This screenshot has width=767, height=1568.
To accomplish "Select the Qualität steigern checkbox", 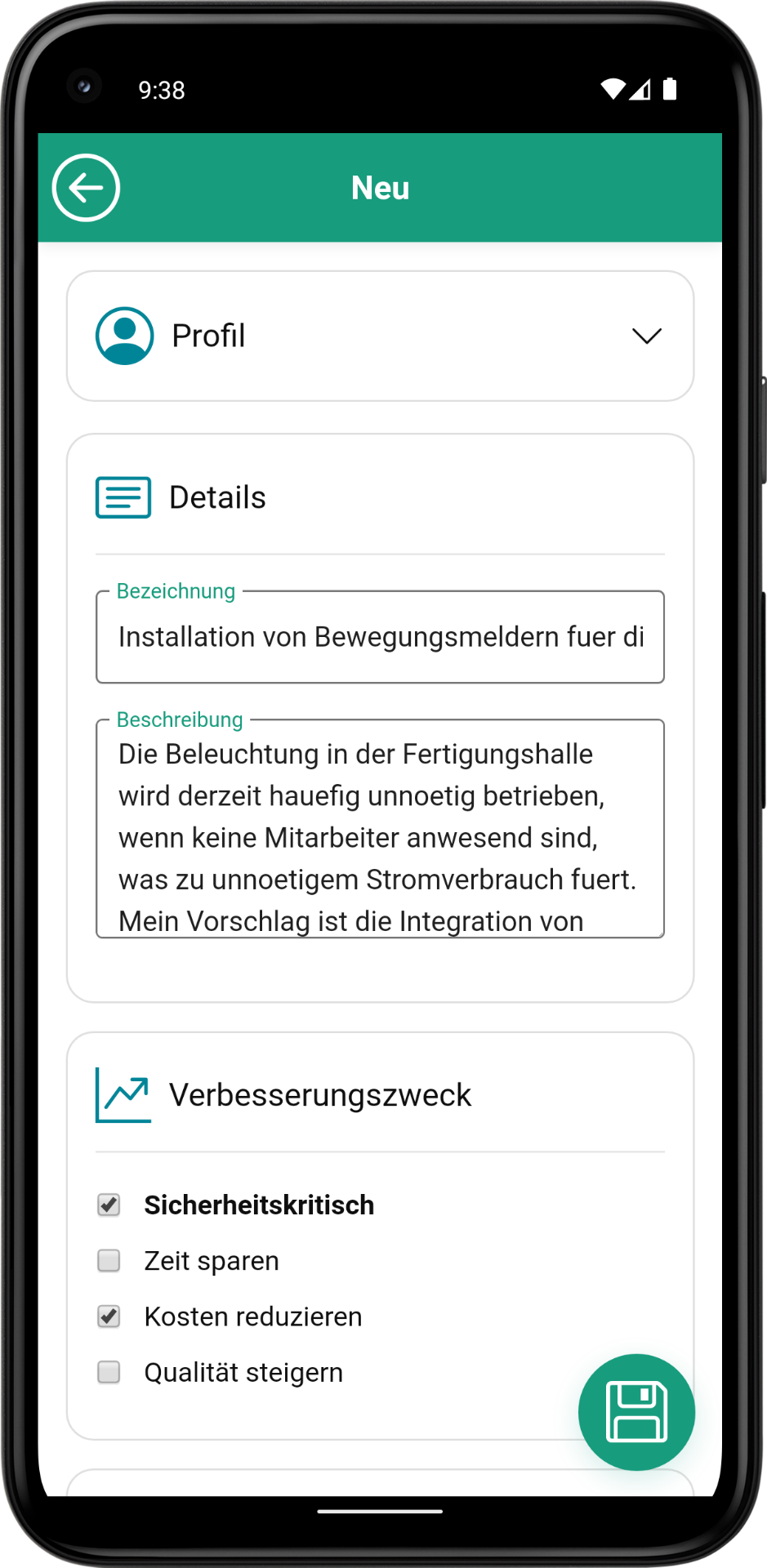I will (x=109, y=1372).
